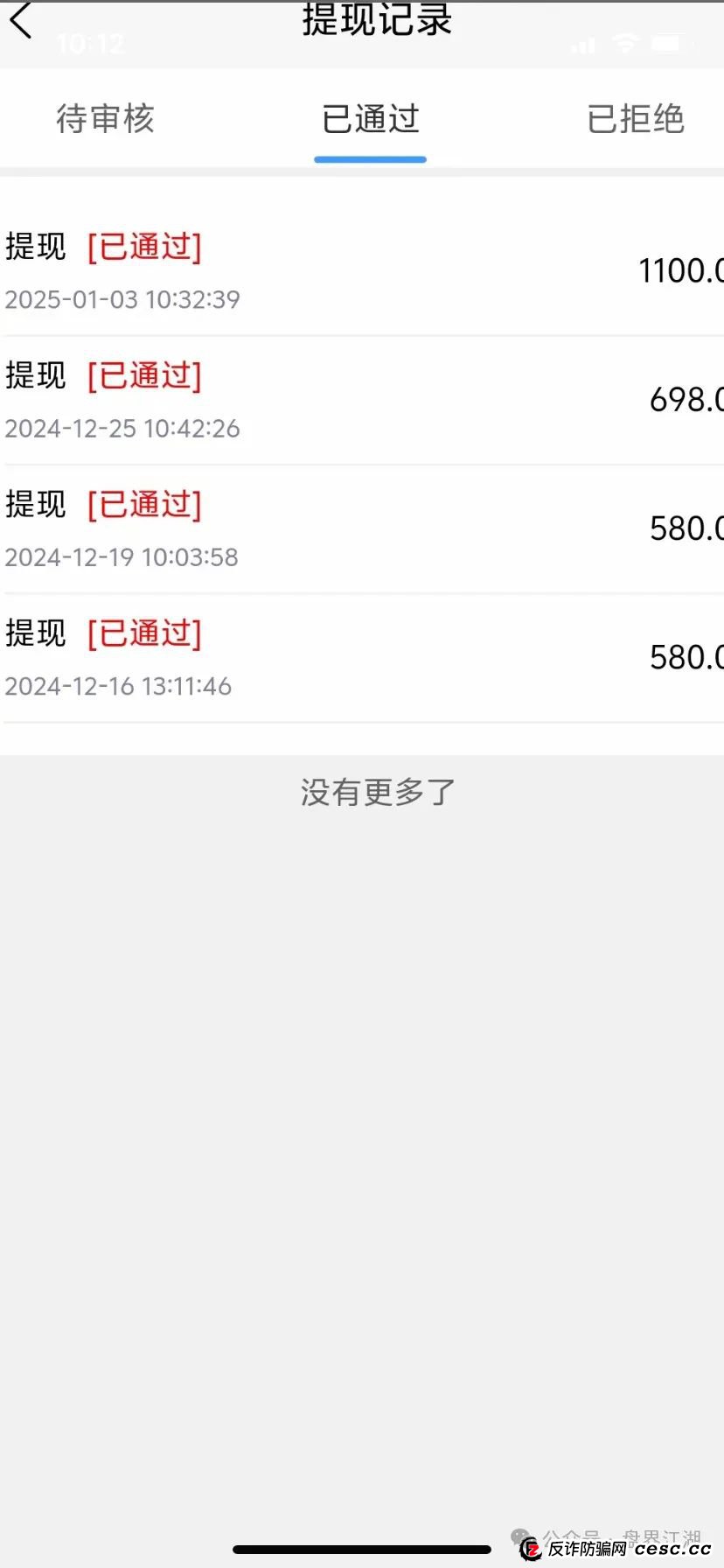Tap the amount 1100 on top record
724x1568 pixels.
pyautogui.click(x=680, y=269)
